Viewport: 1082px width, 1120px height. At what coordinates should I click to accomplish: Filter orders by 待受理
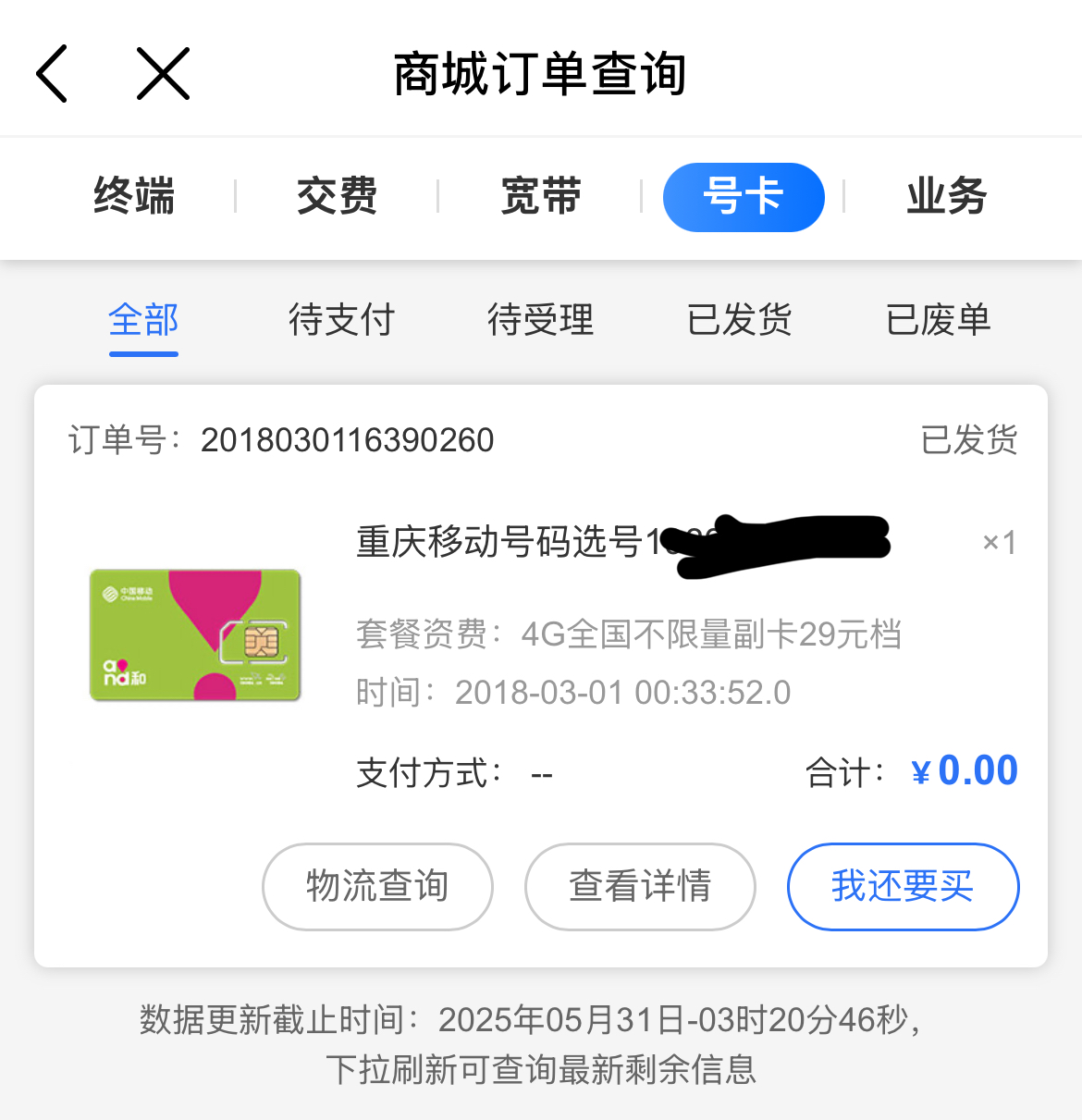click(x=540, y=321)
